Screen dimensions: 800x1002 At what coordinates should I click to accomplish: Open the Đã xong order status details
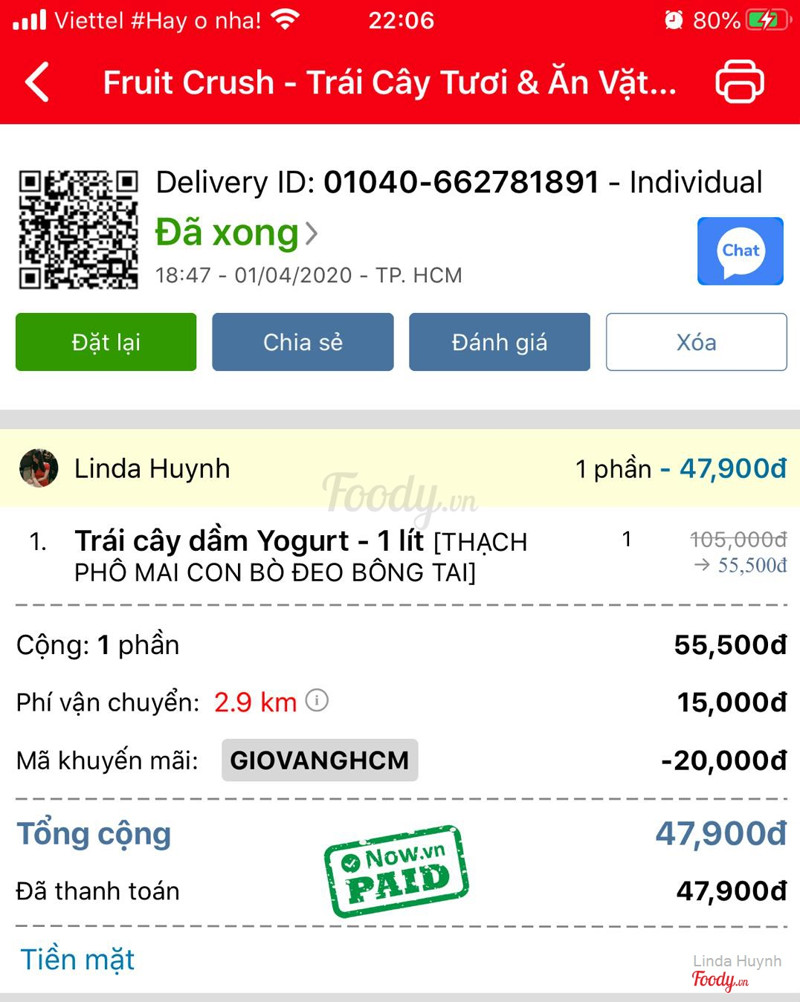(x=237, y=233)
